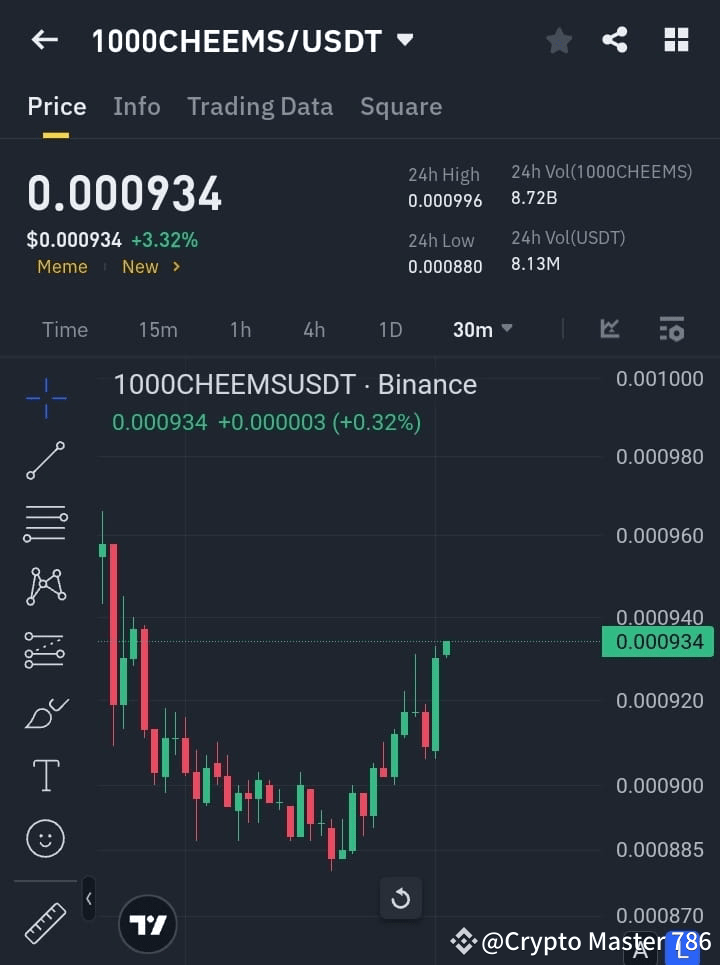Select the crosshair cursor tool
This screenshot has width=720, height=965.
click(44, 398)
